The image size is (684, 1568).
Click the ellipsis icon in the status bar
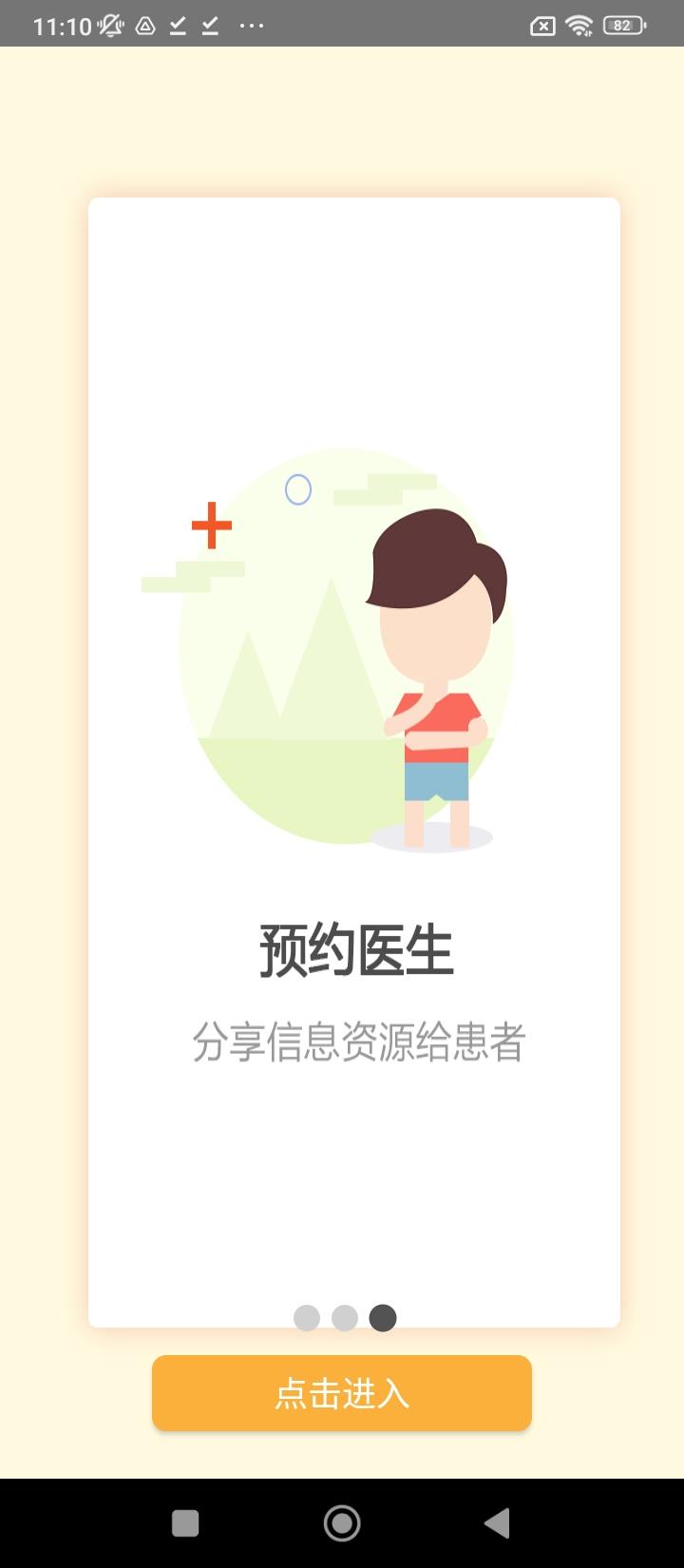[250, 26]
